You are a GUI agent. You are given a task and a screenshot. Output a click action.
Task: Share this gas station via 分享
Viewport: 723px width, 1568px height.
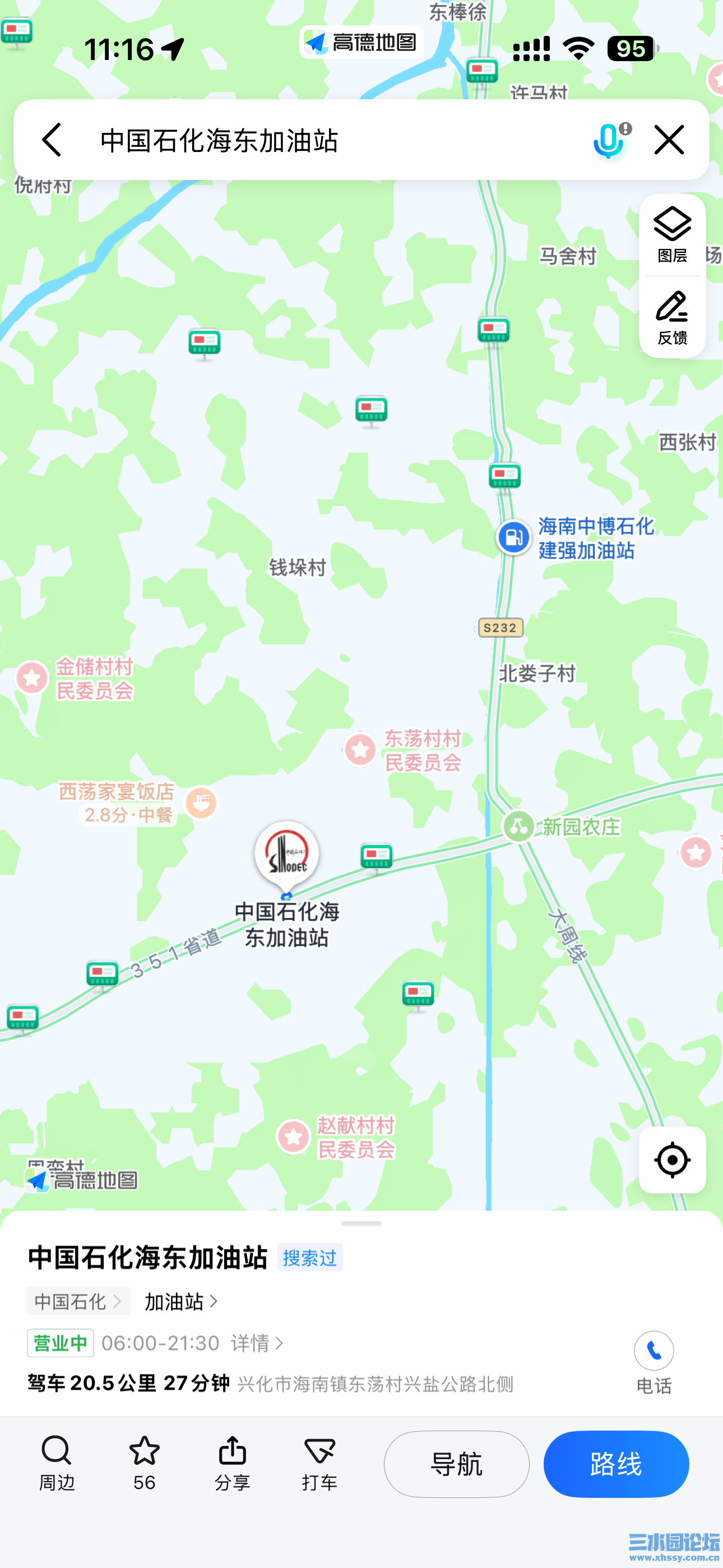coord(232,1461)
